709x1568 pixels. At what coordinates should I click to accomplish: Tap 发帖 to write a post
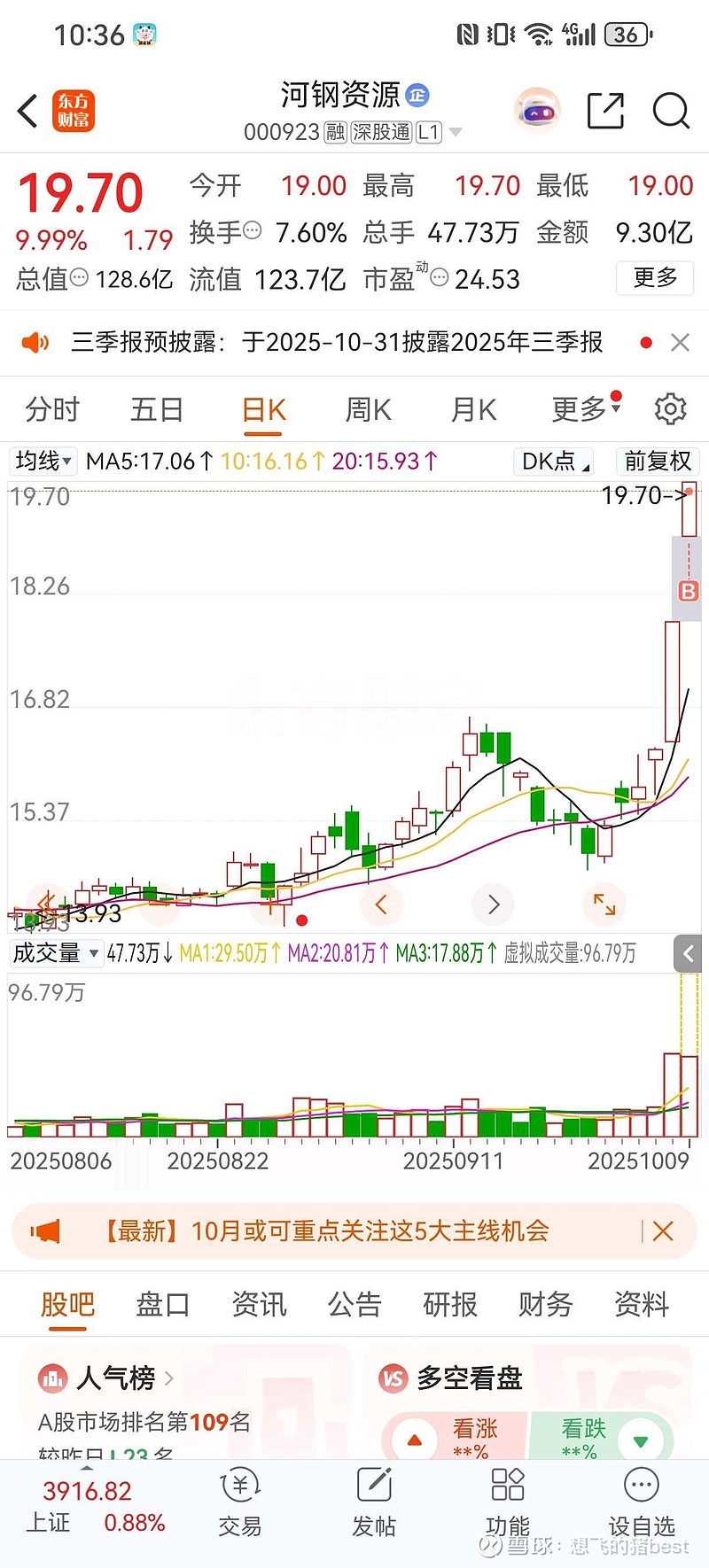click(374, 1504)
